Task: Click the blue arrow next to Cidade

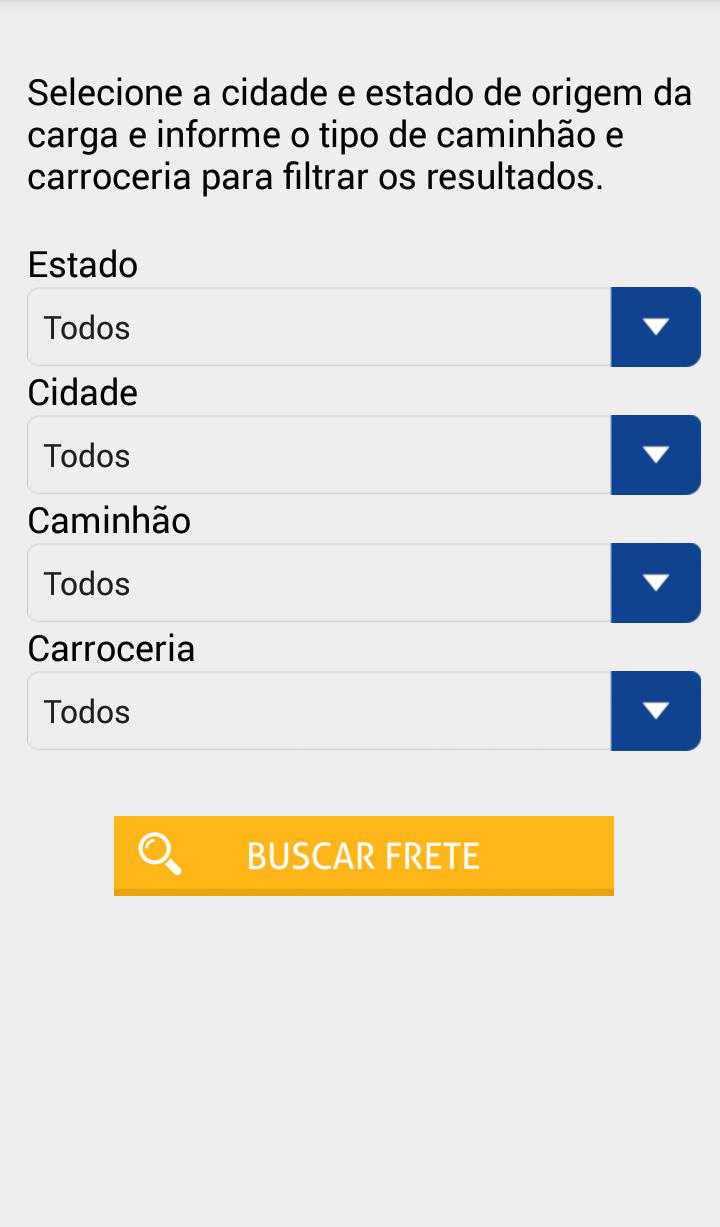Action: click(x=656, y=455)
